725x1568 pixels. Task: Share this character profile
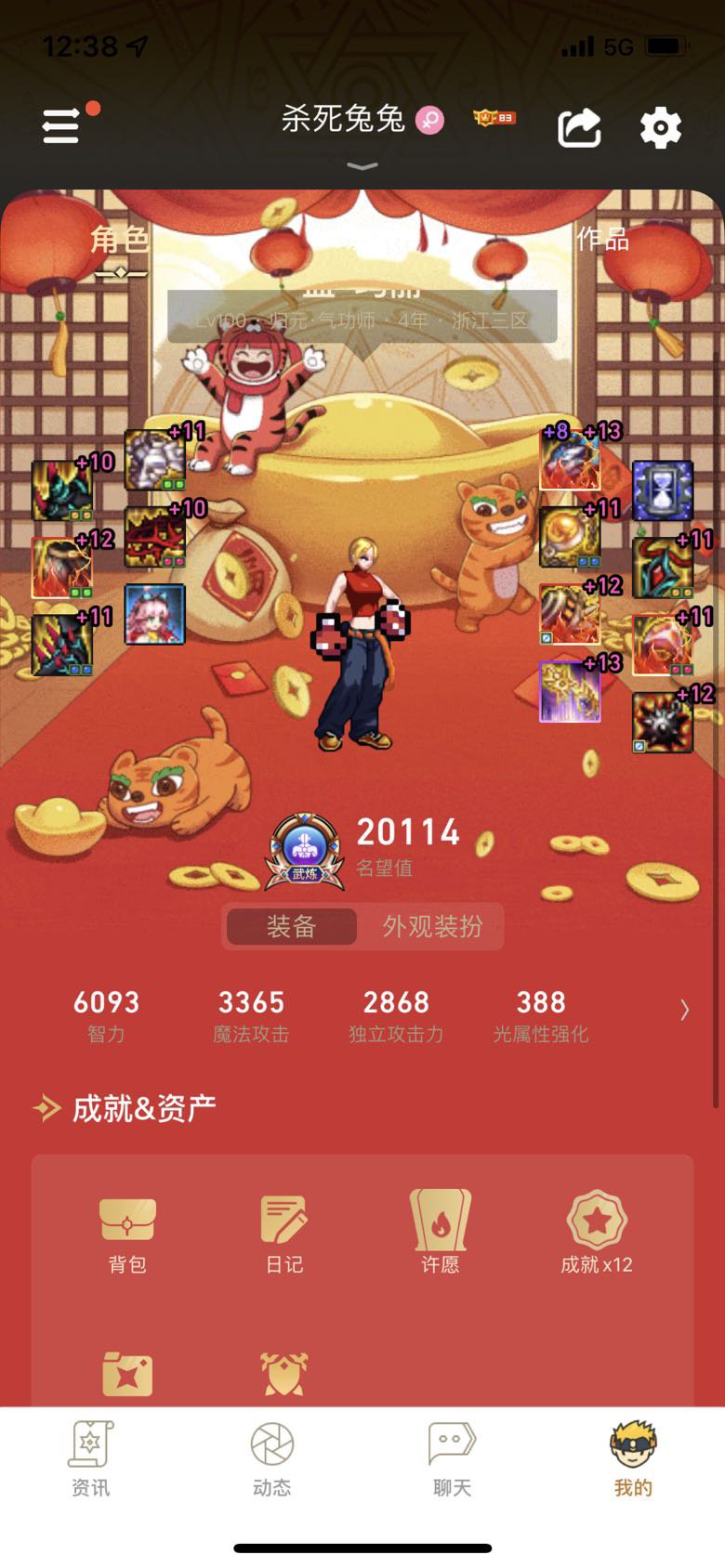tap(579, 128)
